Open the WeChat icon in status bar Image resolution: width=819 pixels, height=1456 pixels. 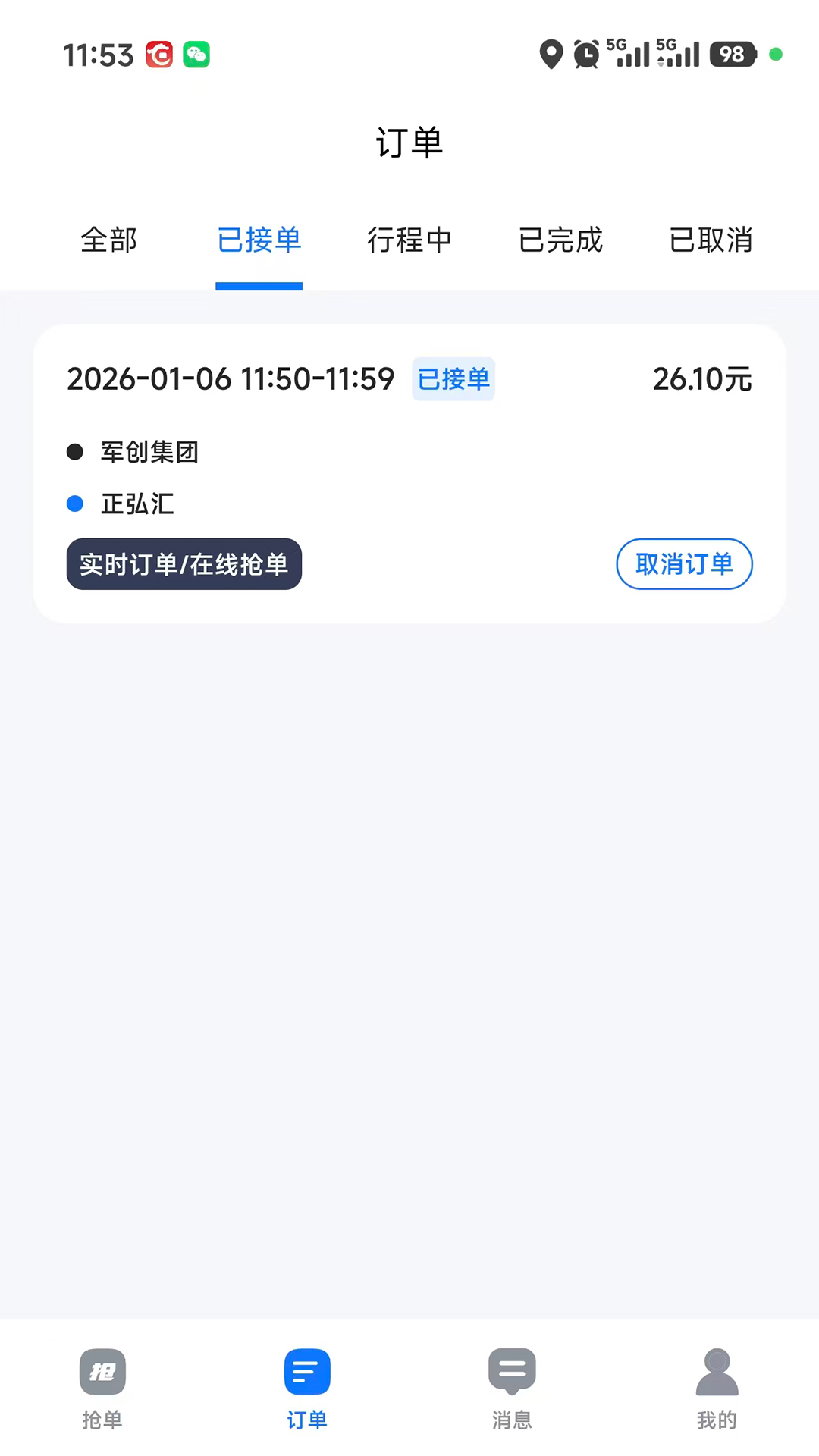[x=196, y=55]
